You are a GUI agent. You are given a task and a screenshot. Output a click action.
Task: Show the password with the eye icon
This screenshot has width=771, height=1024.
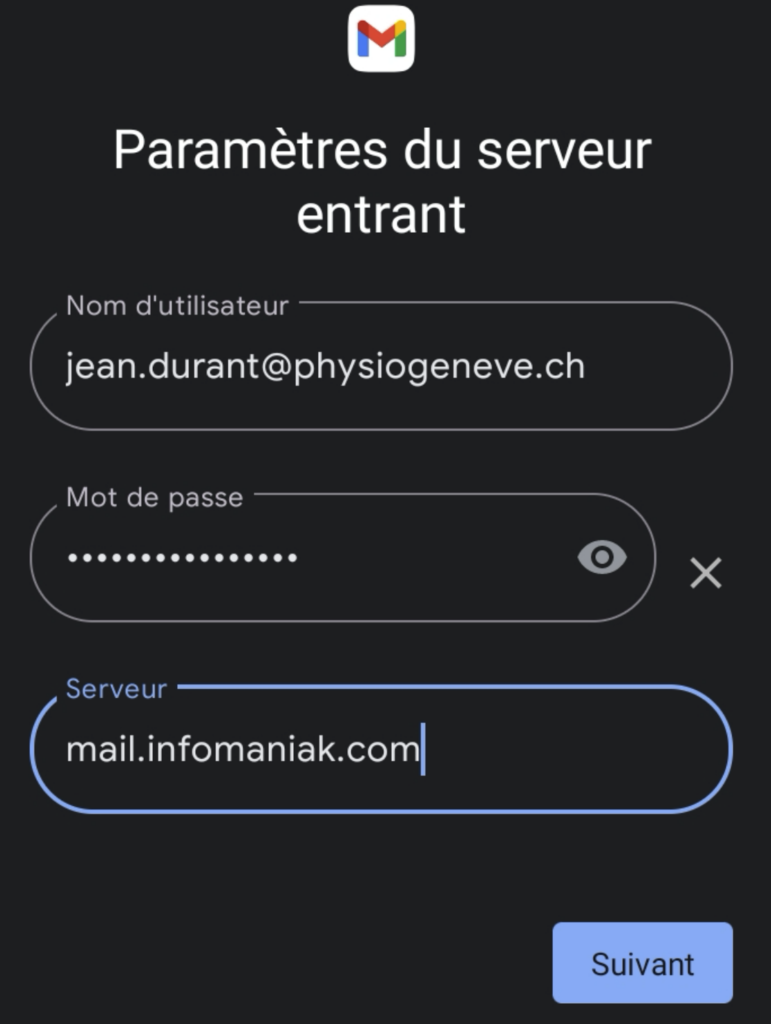click(x=602, y=558)
